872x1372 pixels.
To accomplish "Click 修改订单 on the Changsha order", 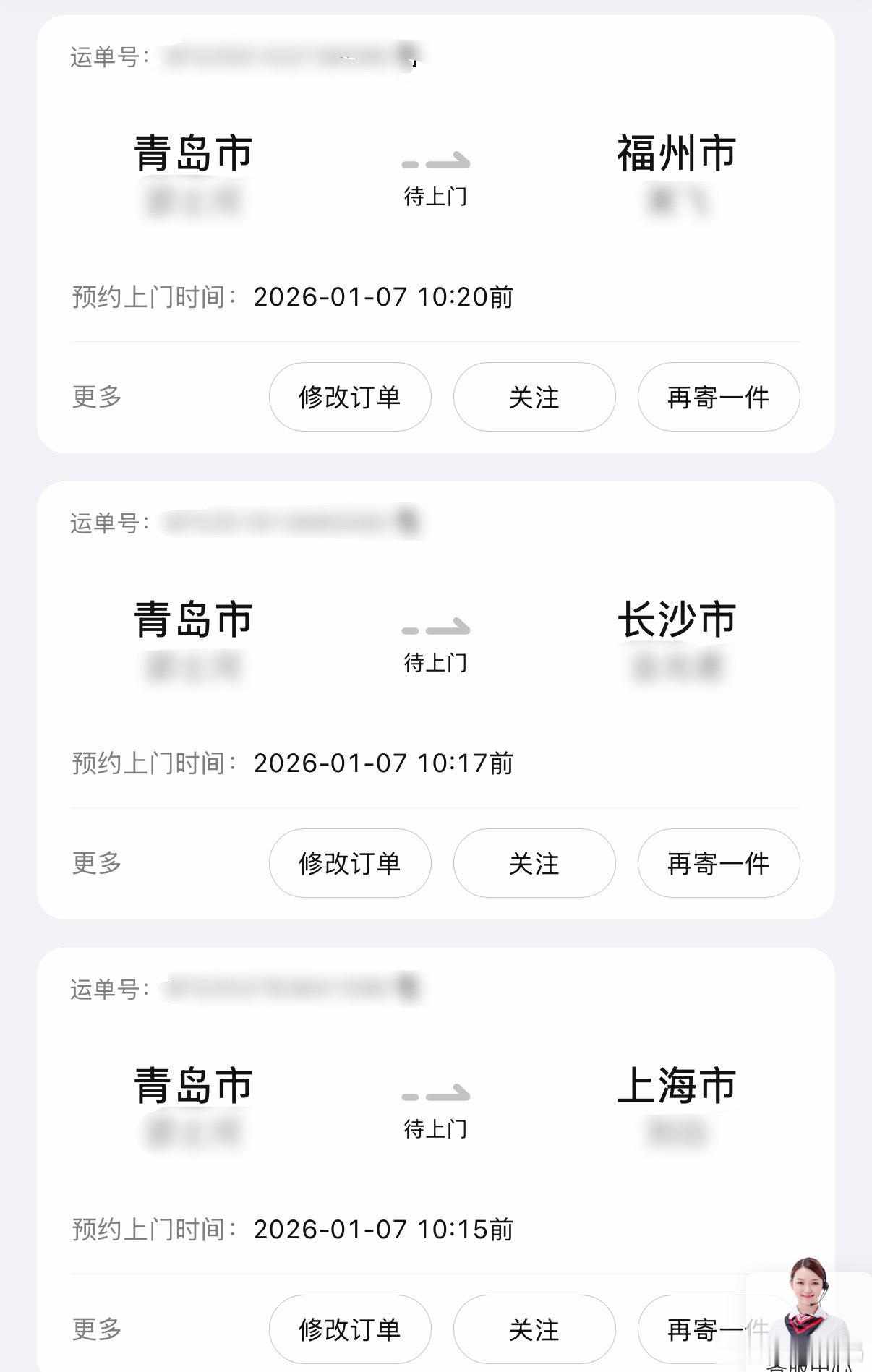I will (x=350, y=863).
